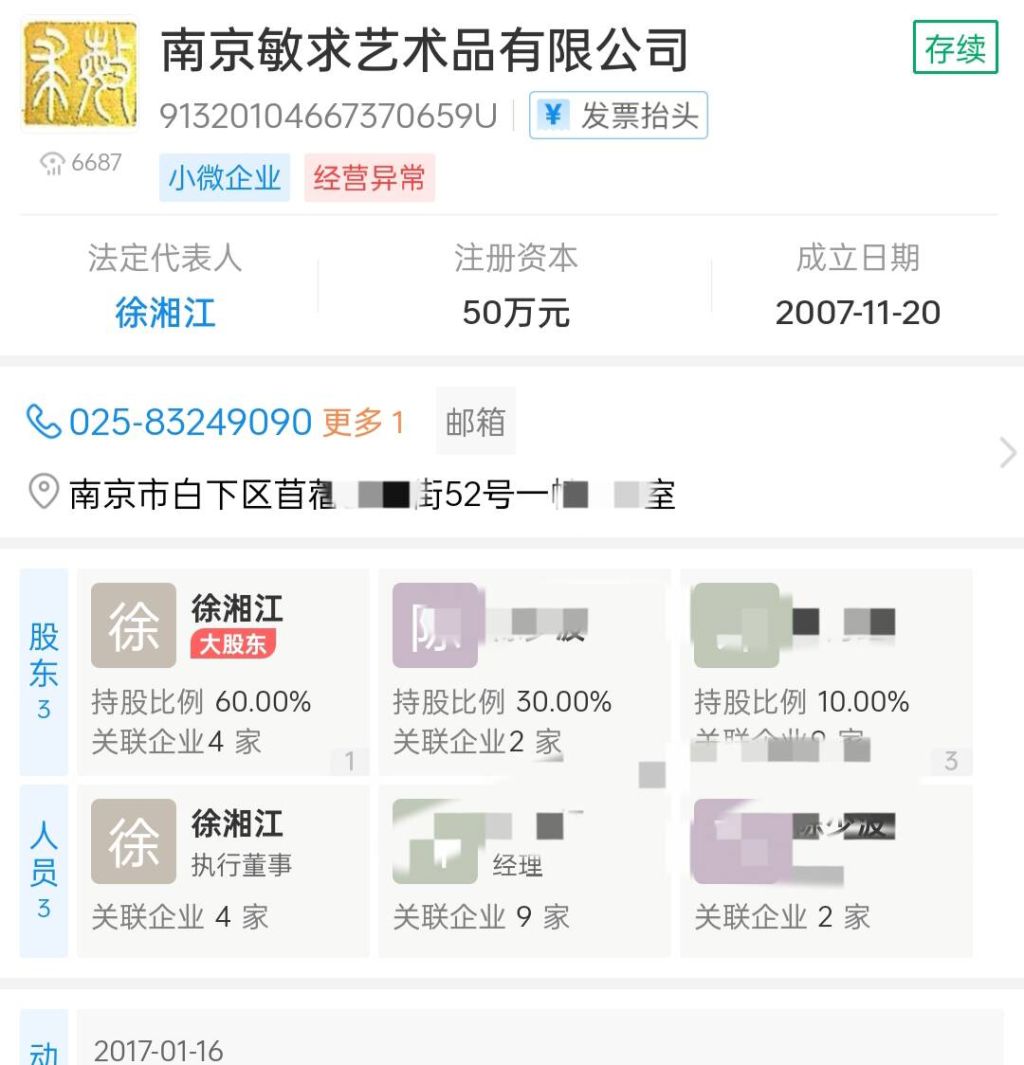Tap the 邮箱 email button

(x=475, y=422)
